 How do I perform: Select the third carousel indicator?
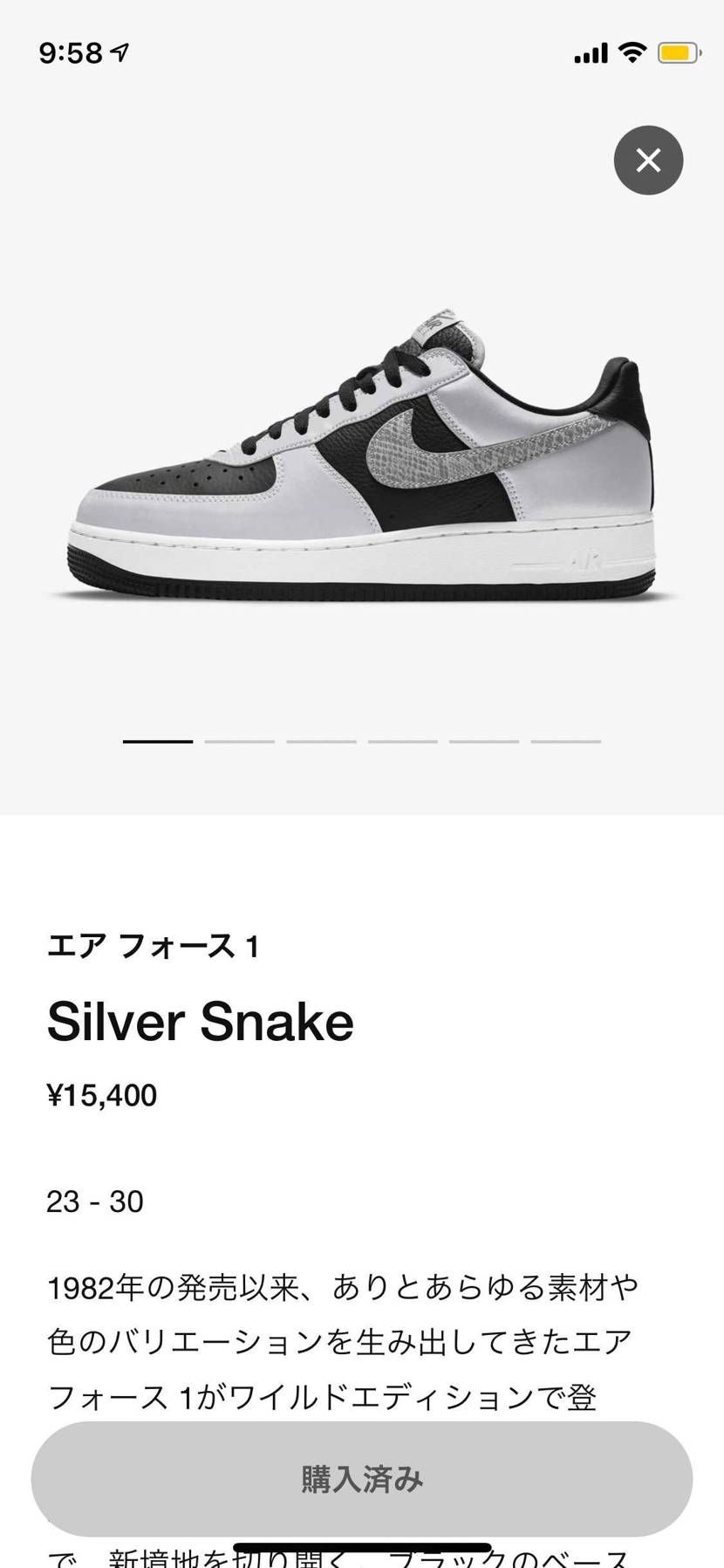pos(320,740)
